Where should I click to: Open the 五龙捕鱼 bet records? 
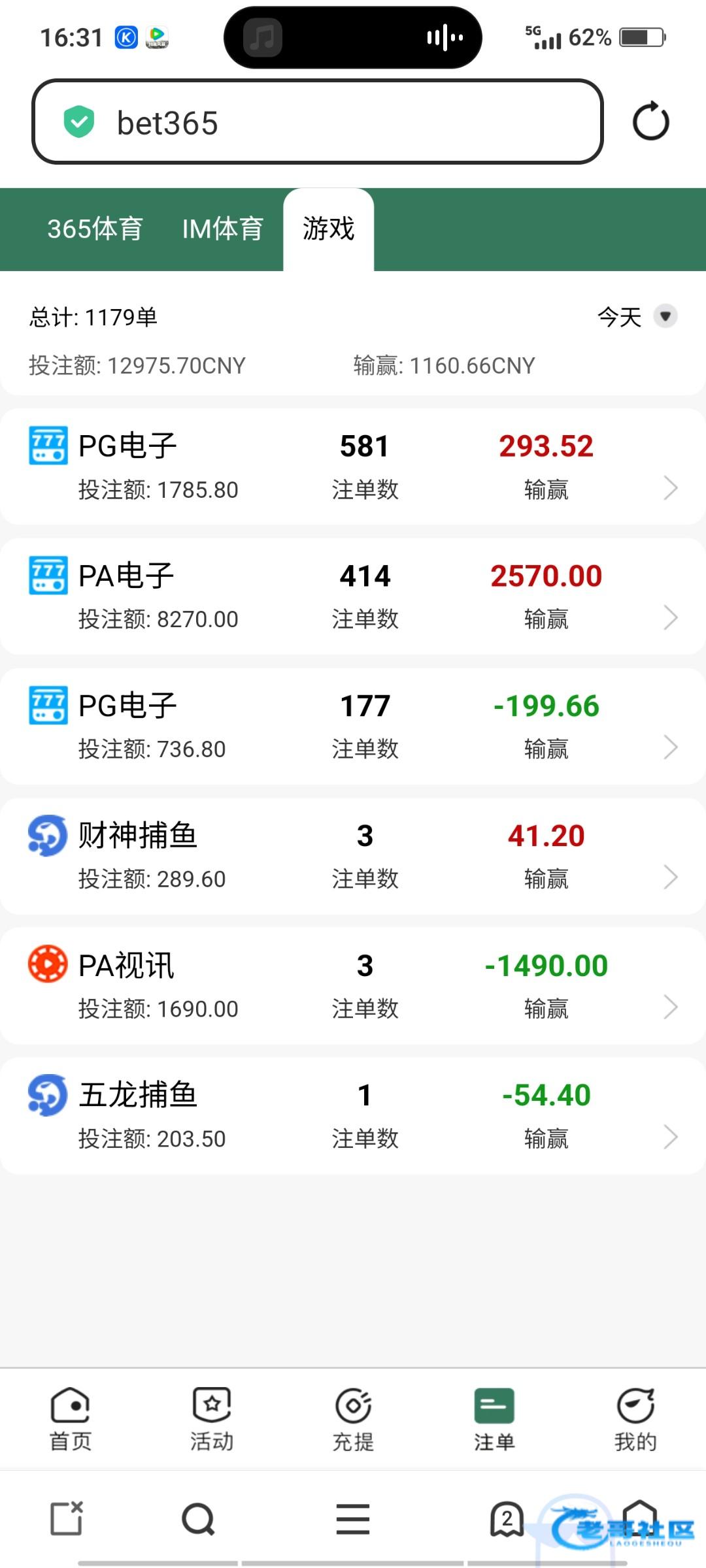tap(353, 1116)
